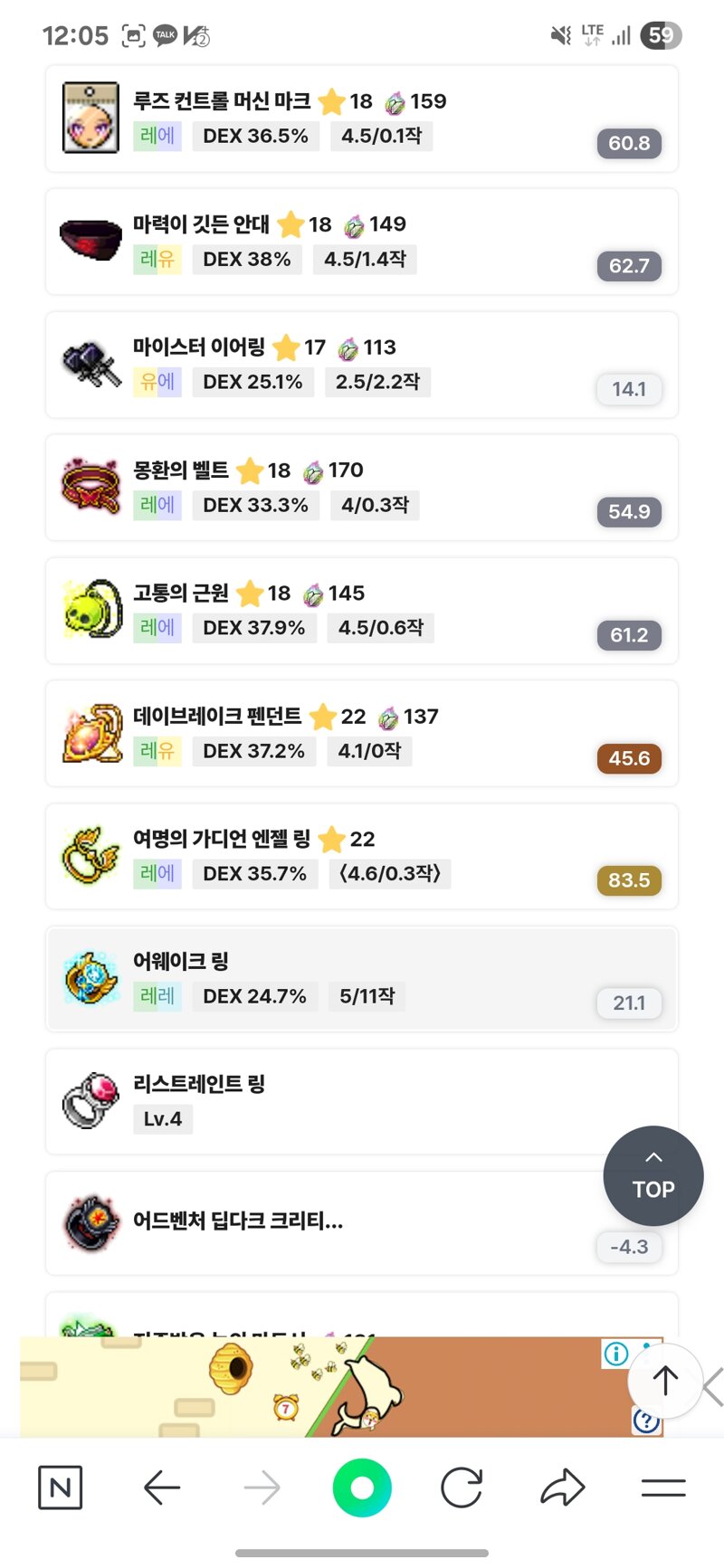Open the 마력이 깃든 안대 item card
The height and width of the screenshot is (1568, 724).
pyautogui.click(x=362, y=242)
